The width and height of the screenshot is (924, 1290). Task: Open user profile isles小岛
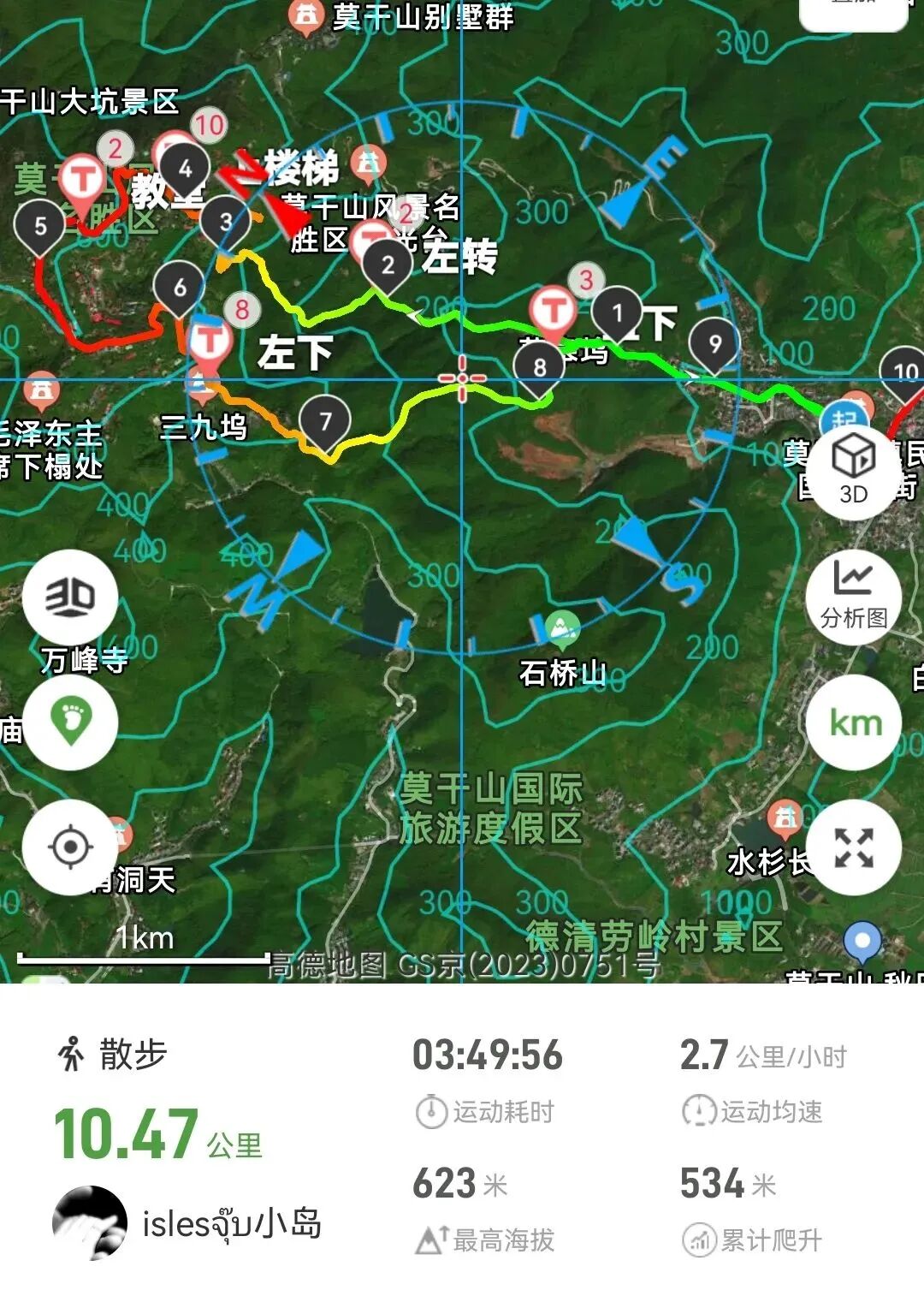point(188,1224)
